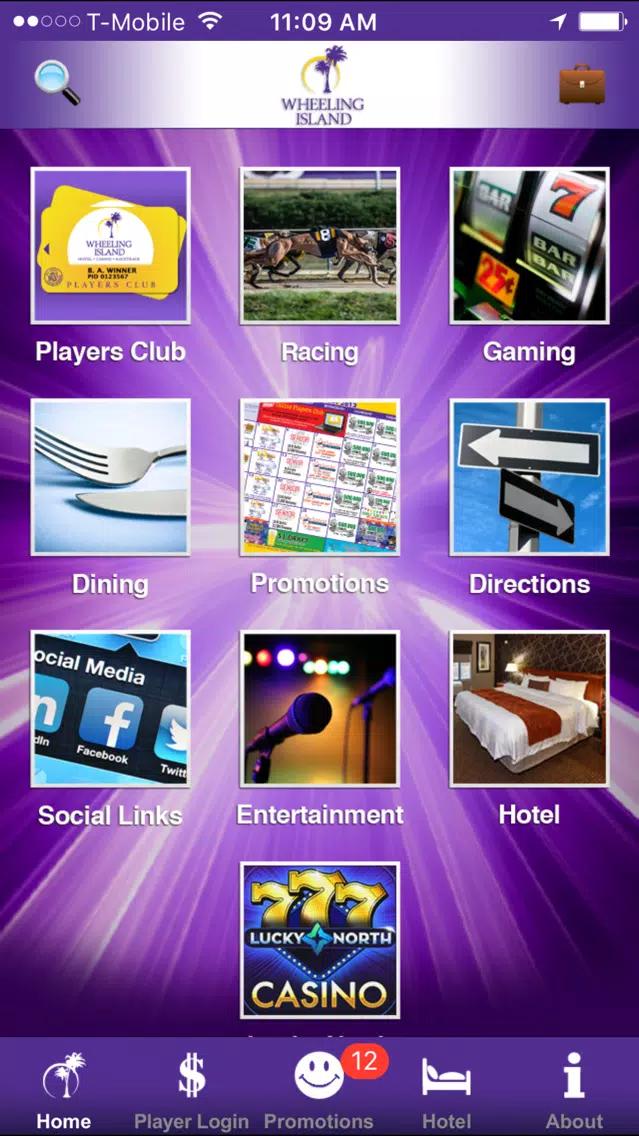The image size is (639, 1136).
Task: Select the Promotions tab with badge
Action: click(319, 1090)
